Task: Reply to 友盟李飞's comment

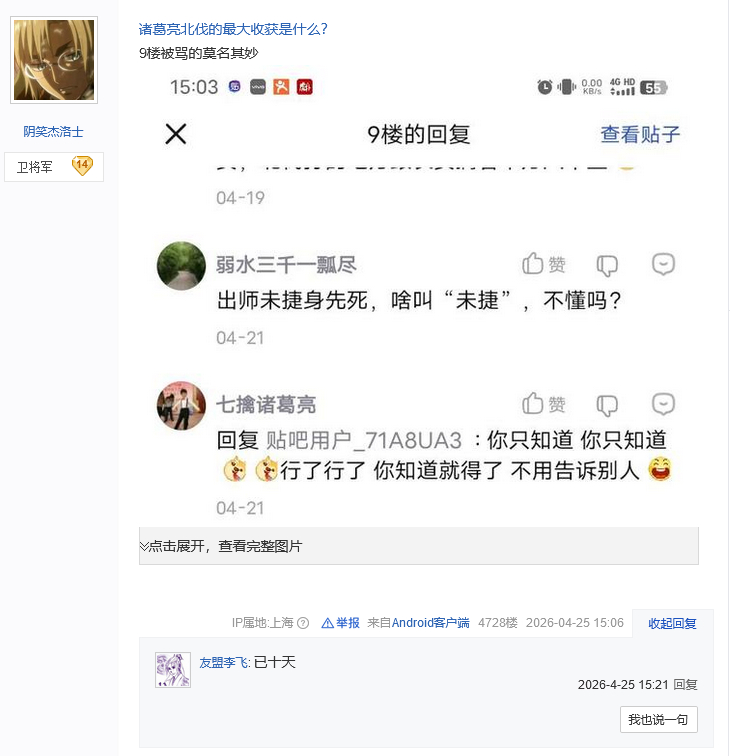Action: pyautogui.click(x=685, y=685)
